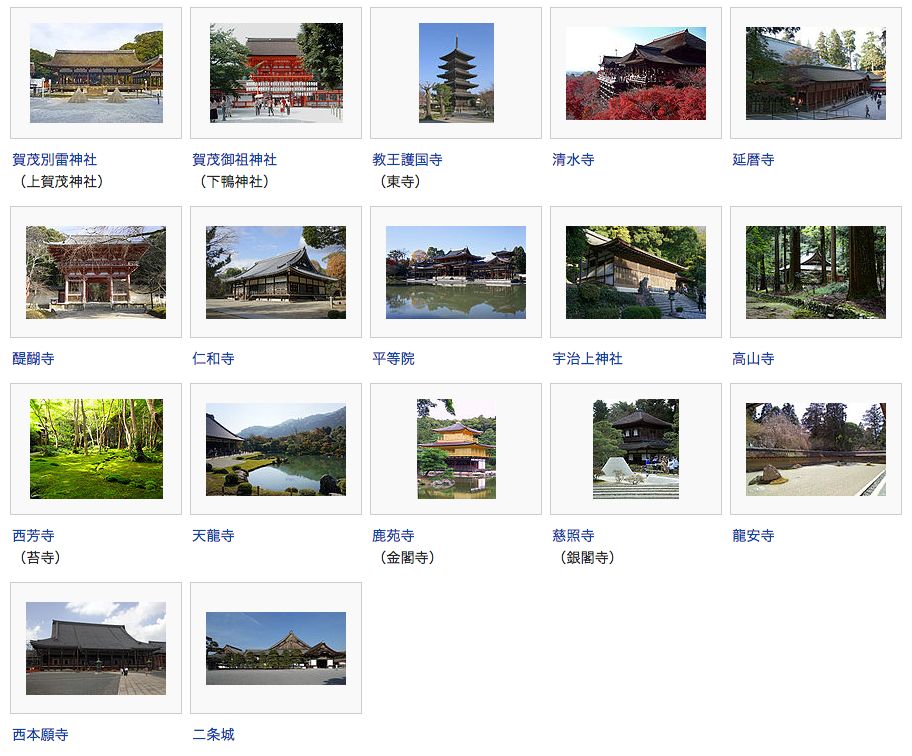This screenshot has height=756, width=912.
Task: Open the 醍醐寺 link
Action: (33, 359)
